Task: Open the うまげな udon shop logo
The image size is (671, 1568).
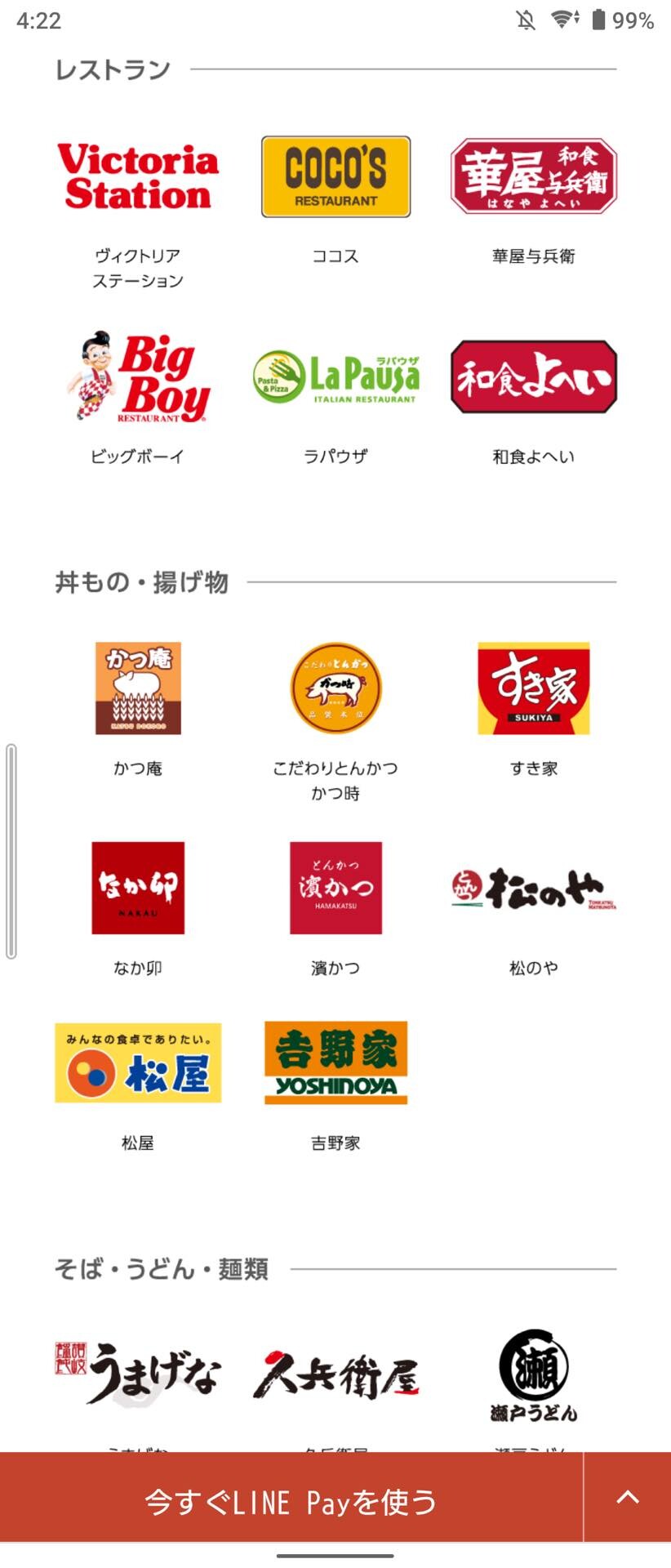Action: tap(138, 1374)
